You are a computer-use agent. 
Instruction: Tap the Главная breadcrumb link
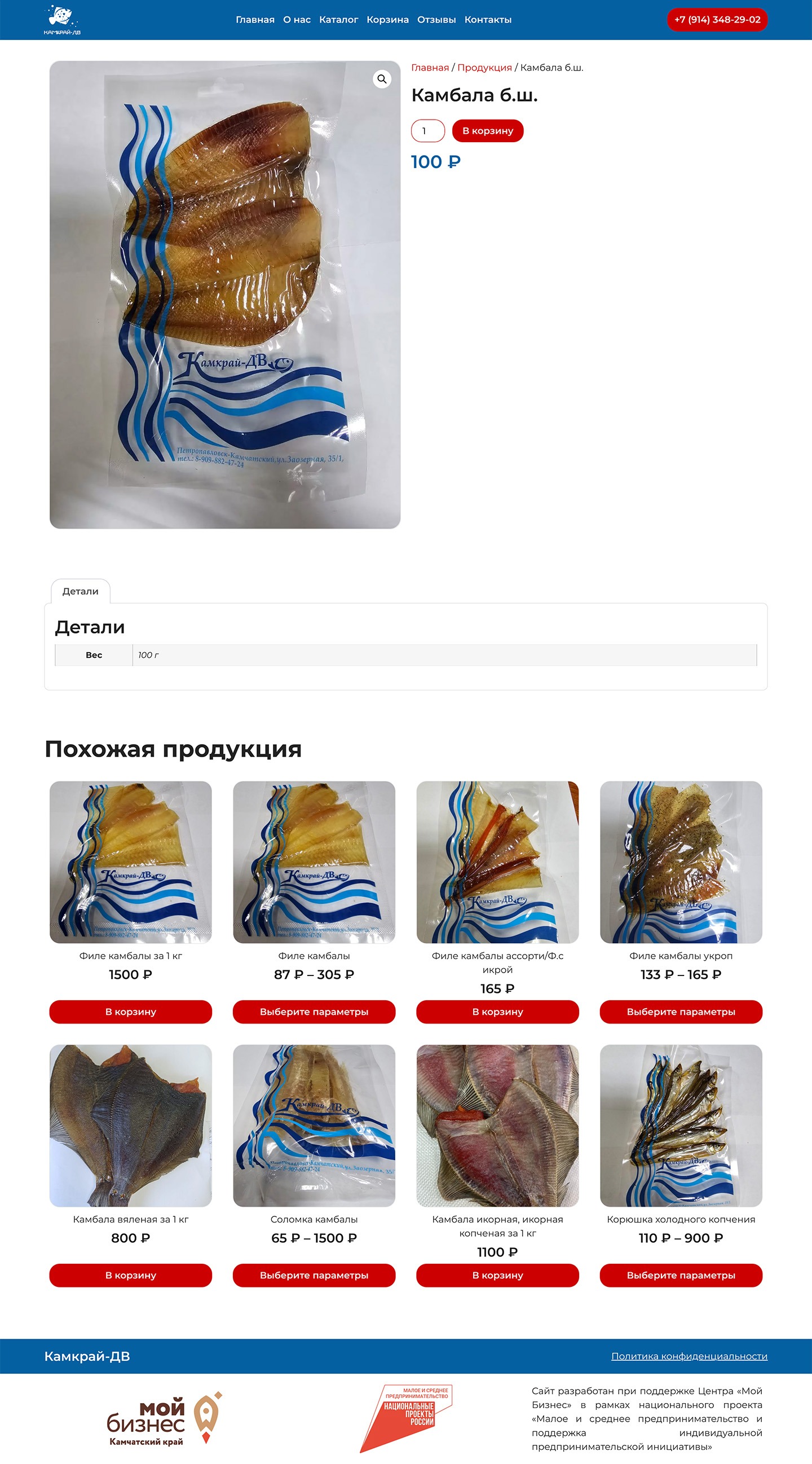point(430,68)
